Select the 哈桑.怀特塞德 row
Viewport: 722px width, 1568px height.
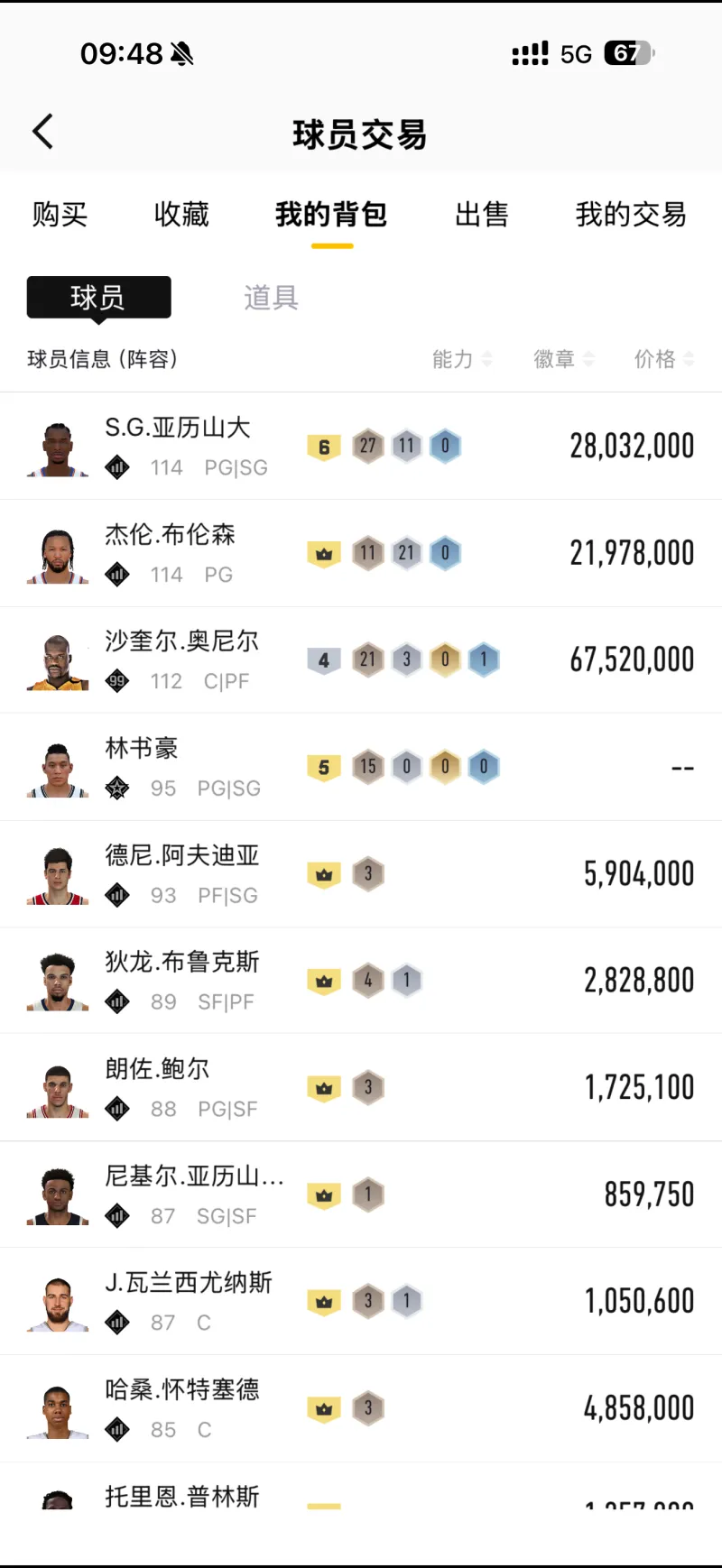pyautogui.click(x=361, y=1408)
